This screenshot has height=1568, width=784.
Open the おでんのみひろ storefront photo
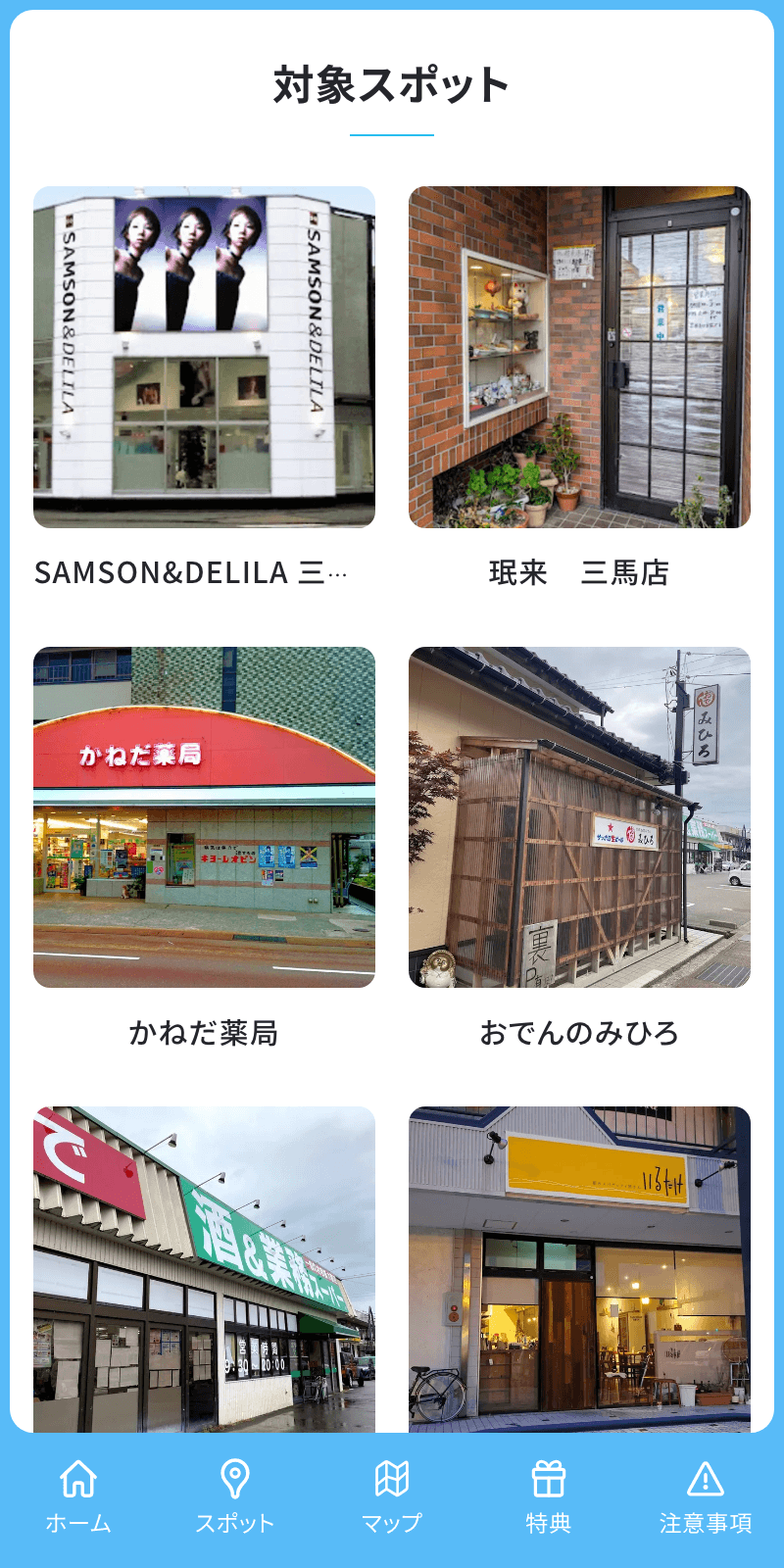tap(579, 816)
